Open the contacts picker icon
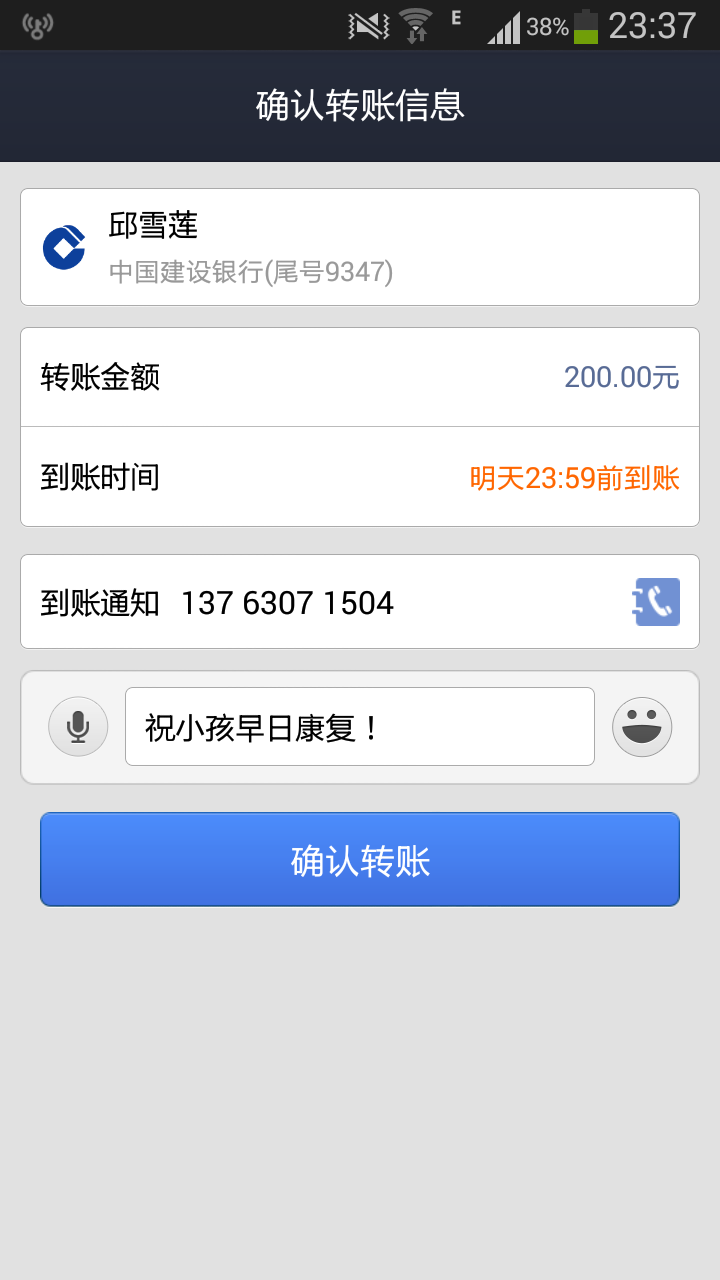This screenshot has width=720, height=1280. pyautogui.click(x=657, y=602)
